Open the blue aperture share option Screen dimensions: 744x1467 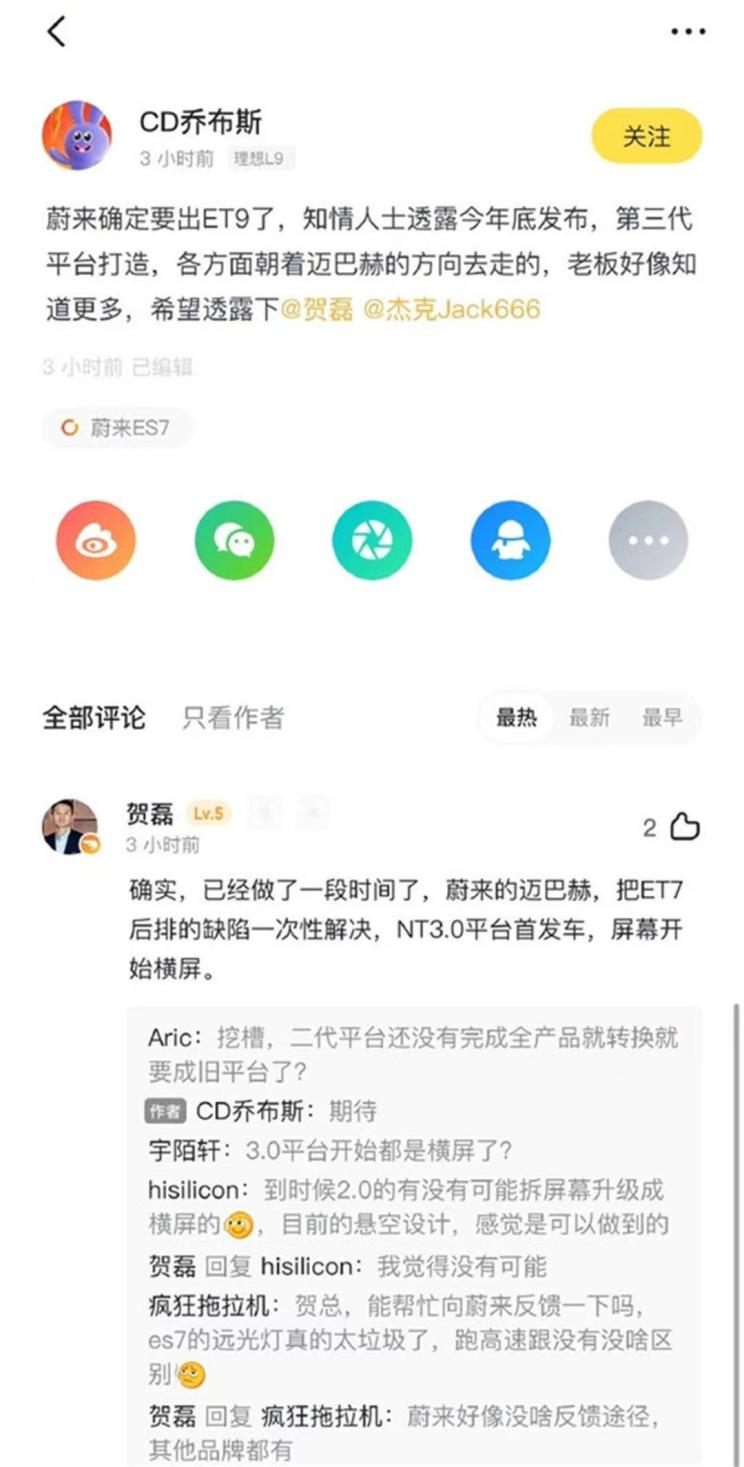click(x=371, y=539)
